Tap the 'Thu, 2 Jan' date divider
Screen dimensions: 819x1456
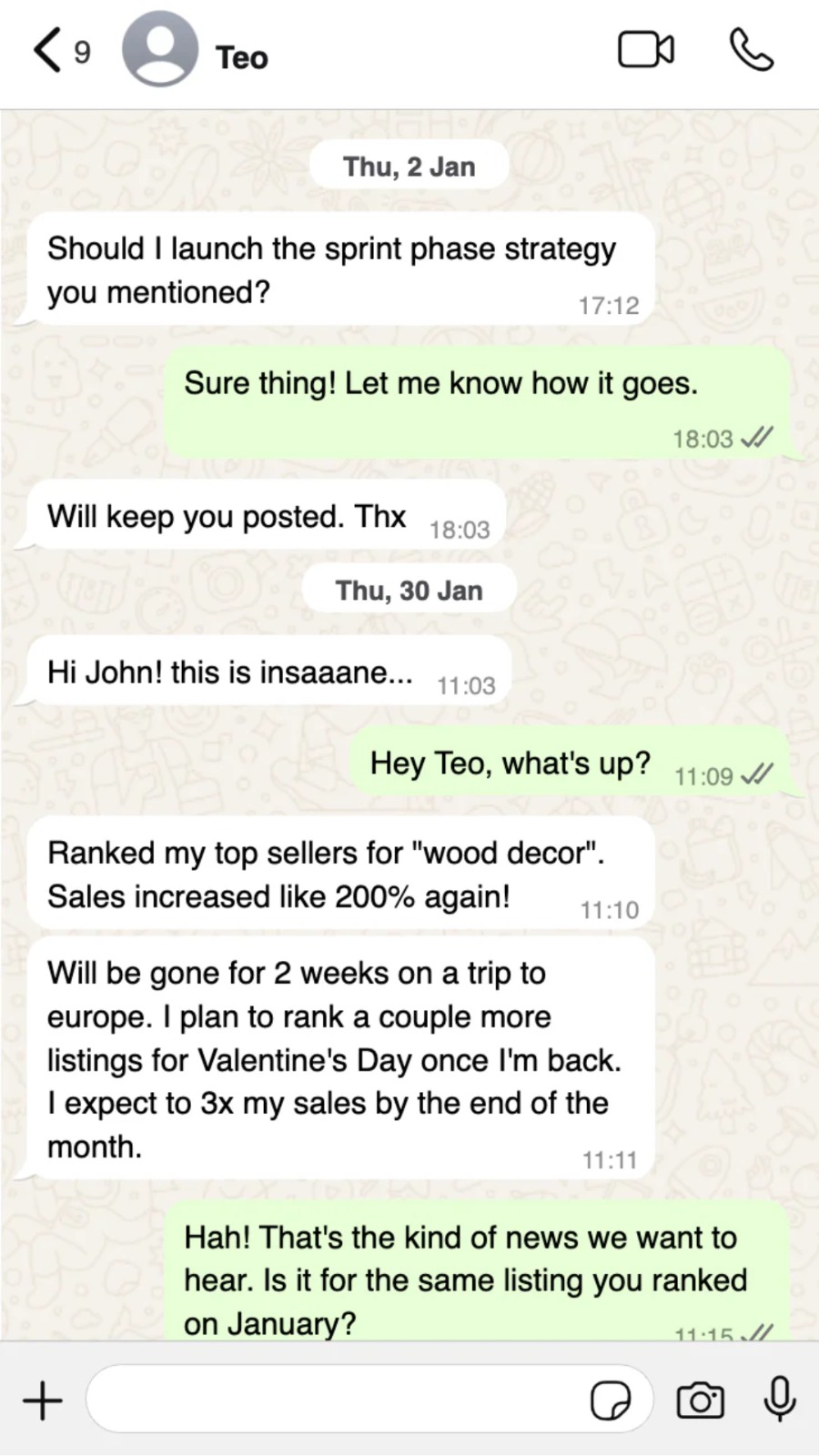(409, 166)
